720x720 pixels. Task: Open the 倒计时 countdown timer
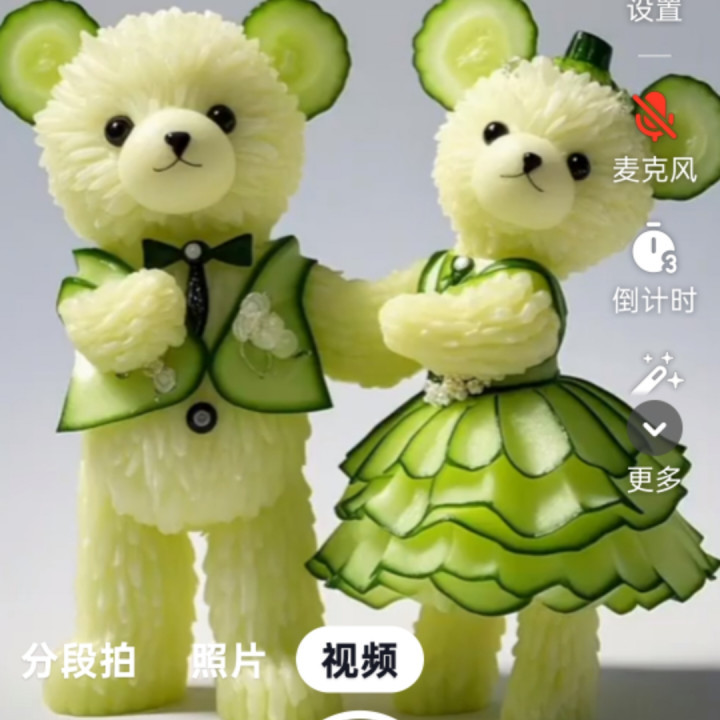pyautogui.click(x=655, y=249)
